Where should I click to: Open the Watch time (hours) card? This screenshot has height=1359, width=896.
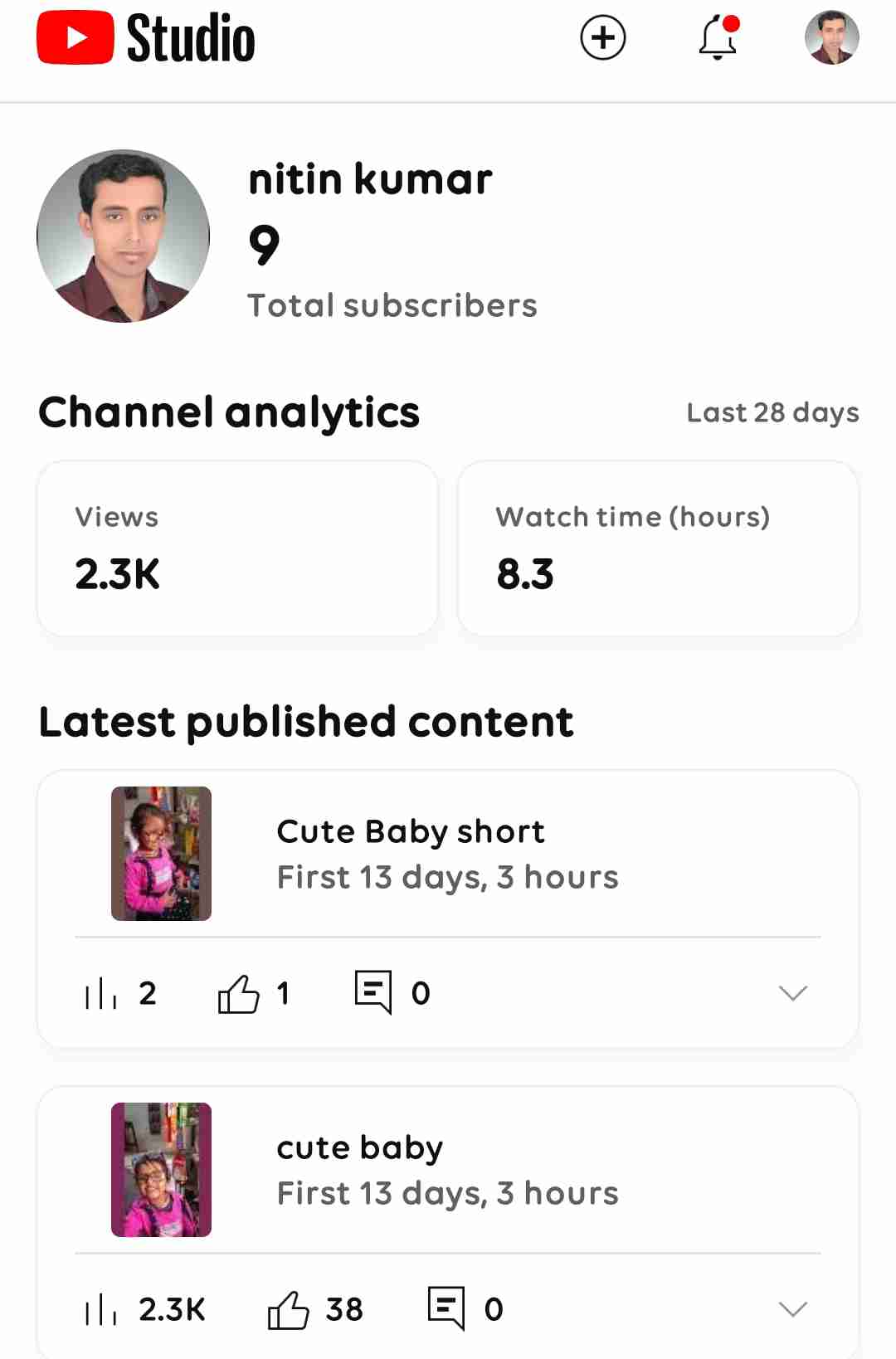pyautogui.click(x=658, y=548)
